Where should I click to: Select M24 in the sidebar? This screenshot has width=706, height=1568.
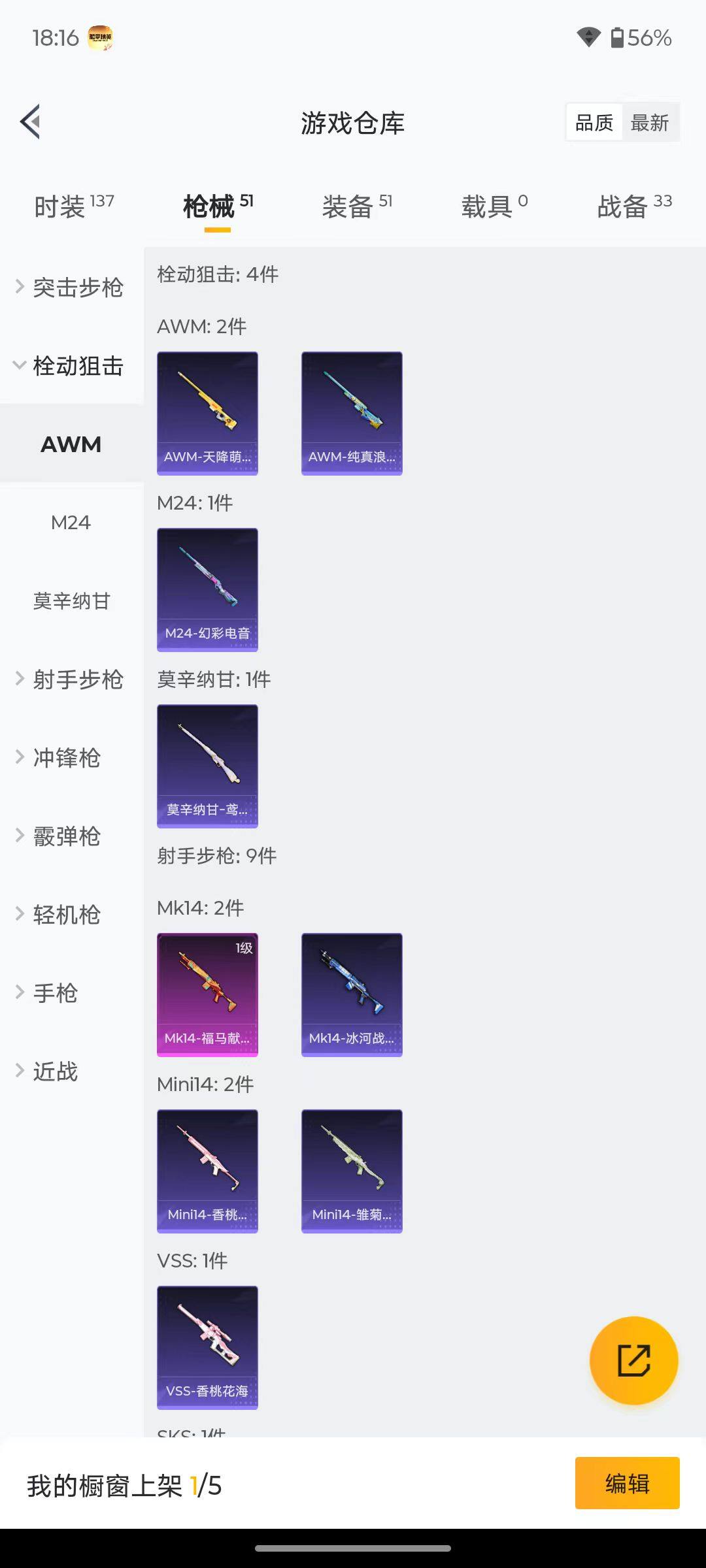coord(71,522)
